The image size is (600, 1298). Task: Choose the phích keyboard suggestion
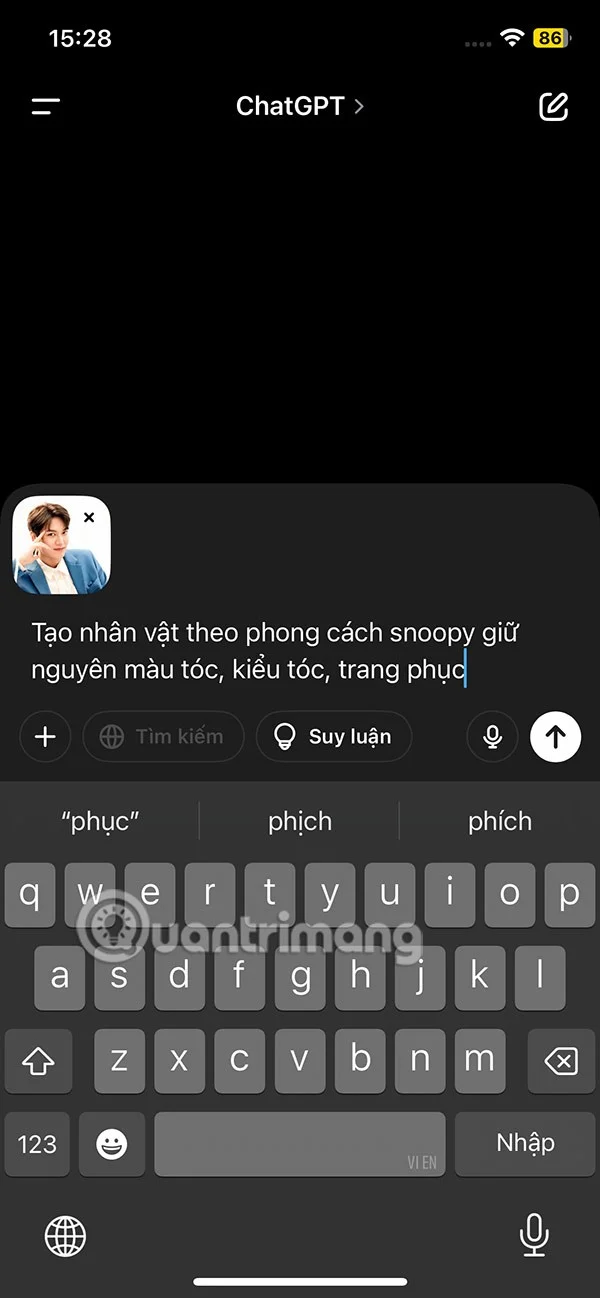point(499,821)
